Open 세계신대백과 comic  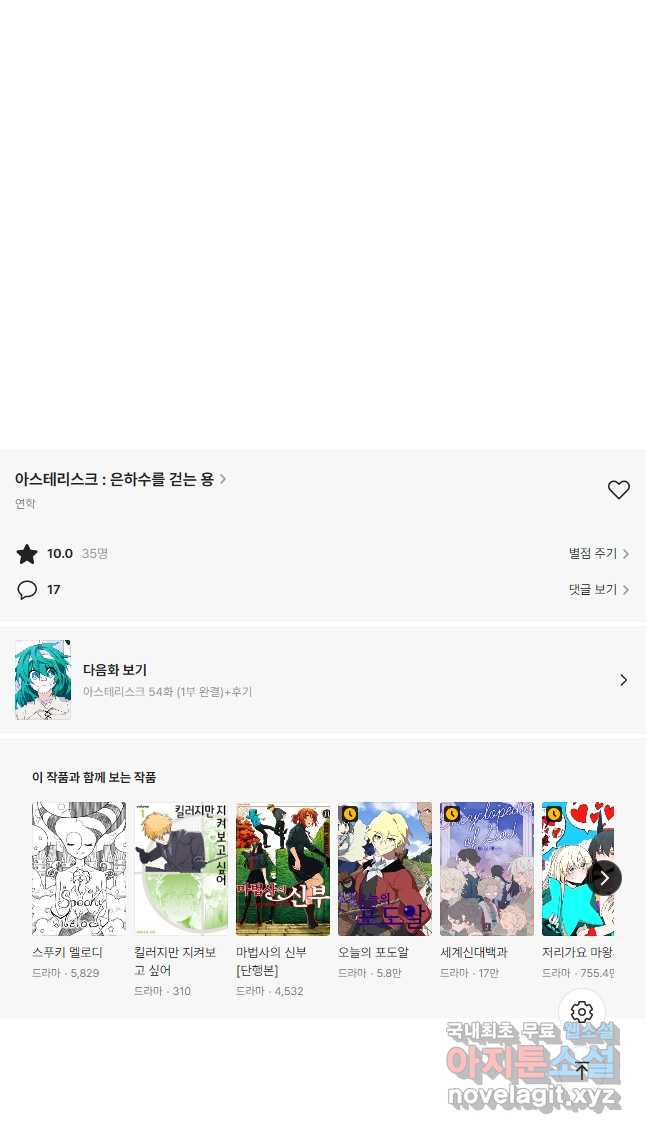tap(487, 868)
